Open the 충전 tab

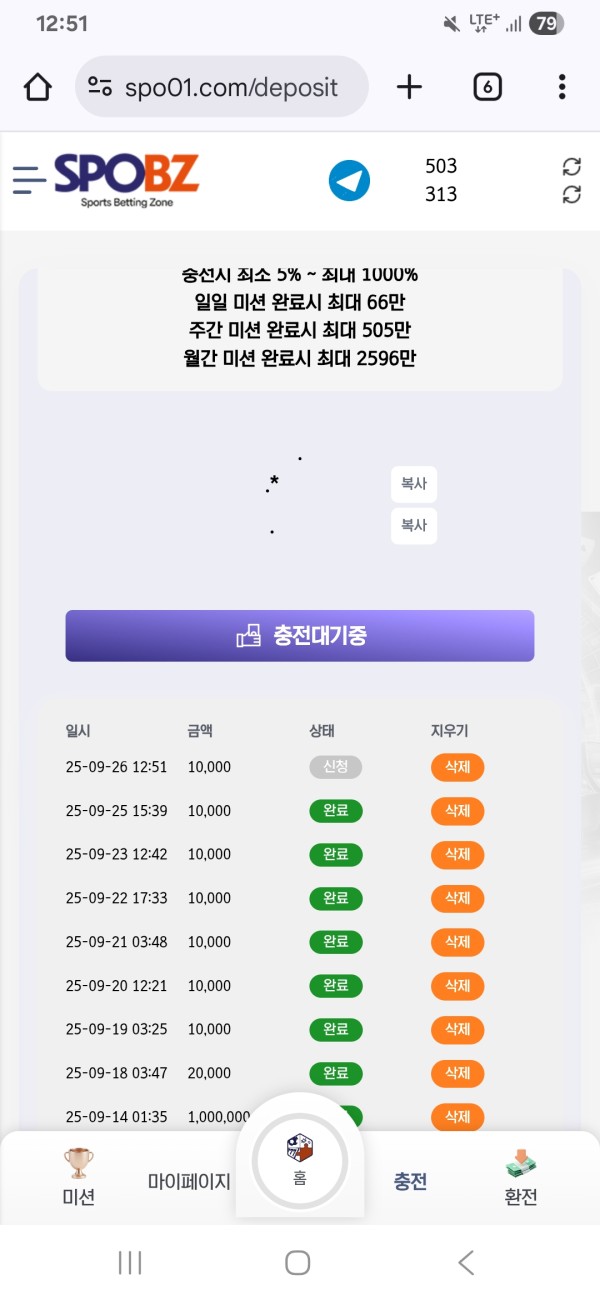point(410,1181)
